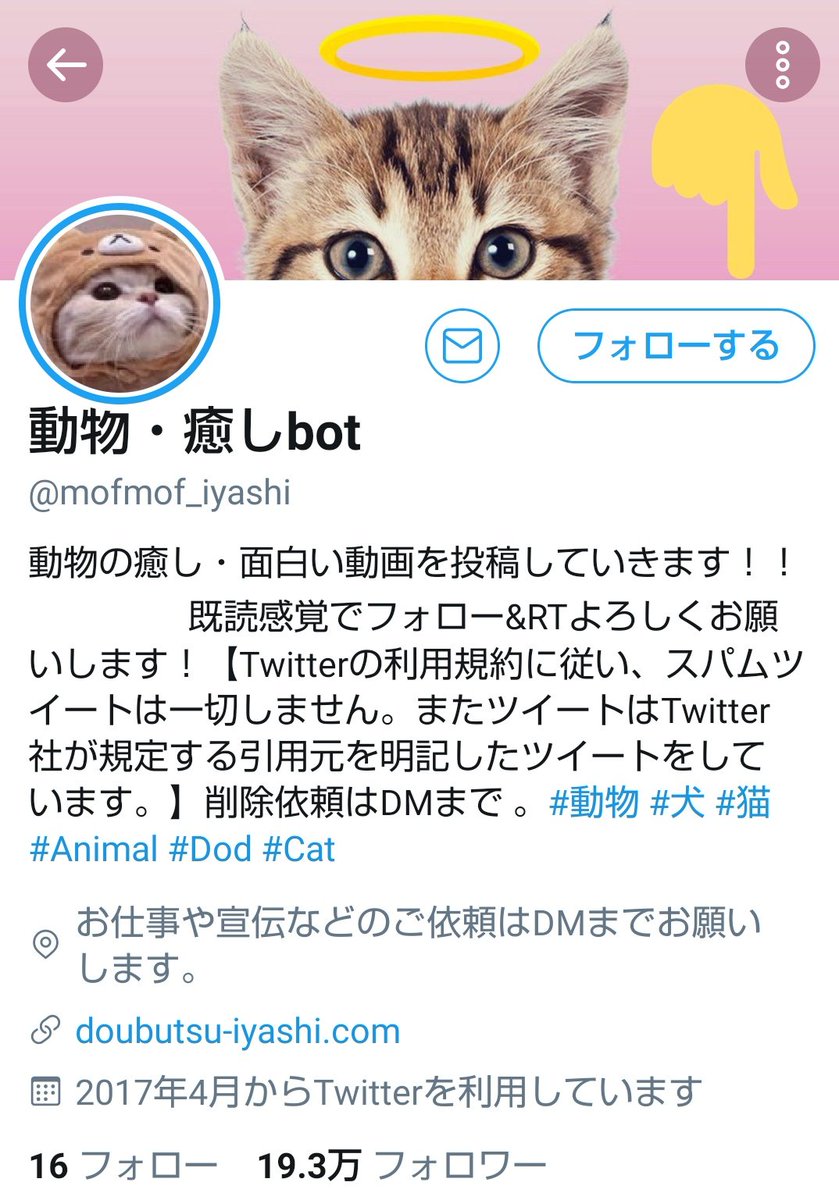
Task: Open the #猫 hashtag
Action: tap(741, 803)
